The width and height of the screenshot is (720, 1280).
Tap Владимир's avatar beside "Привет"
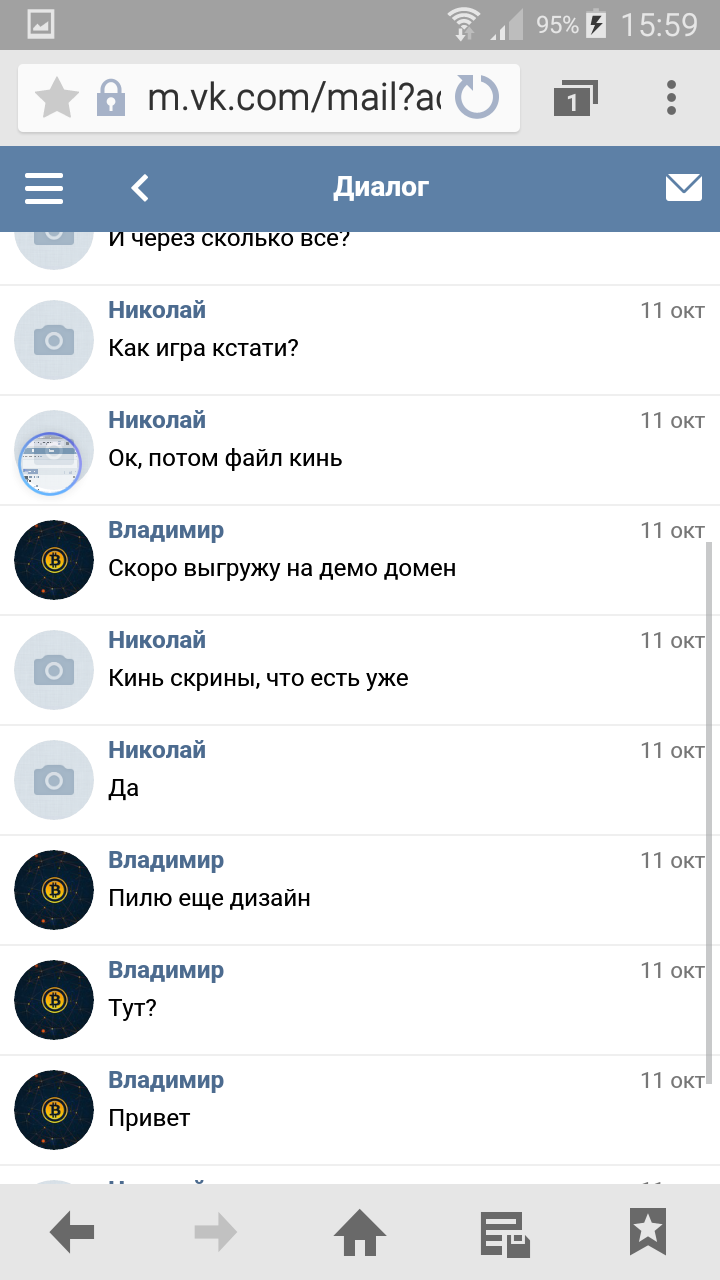point(54,1110)
